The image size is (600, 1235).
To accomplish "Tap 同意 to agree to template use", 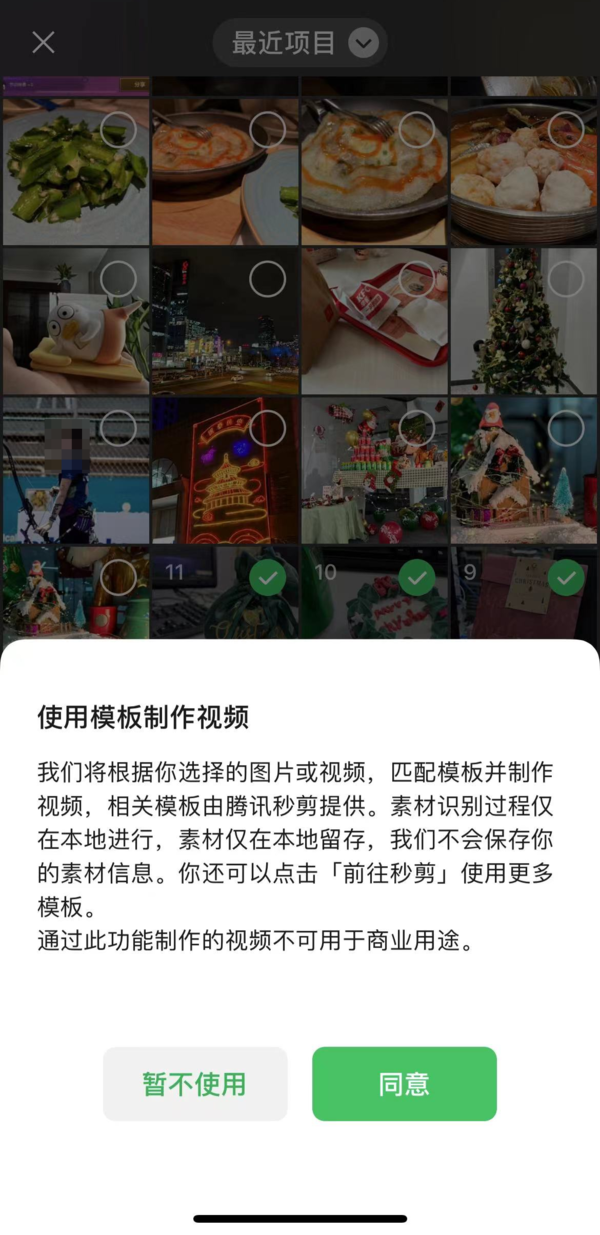I will pyautogui.click(x=404, y=1084).
